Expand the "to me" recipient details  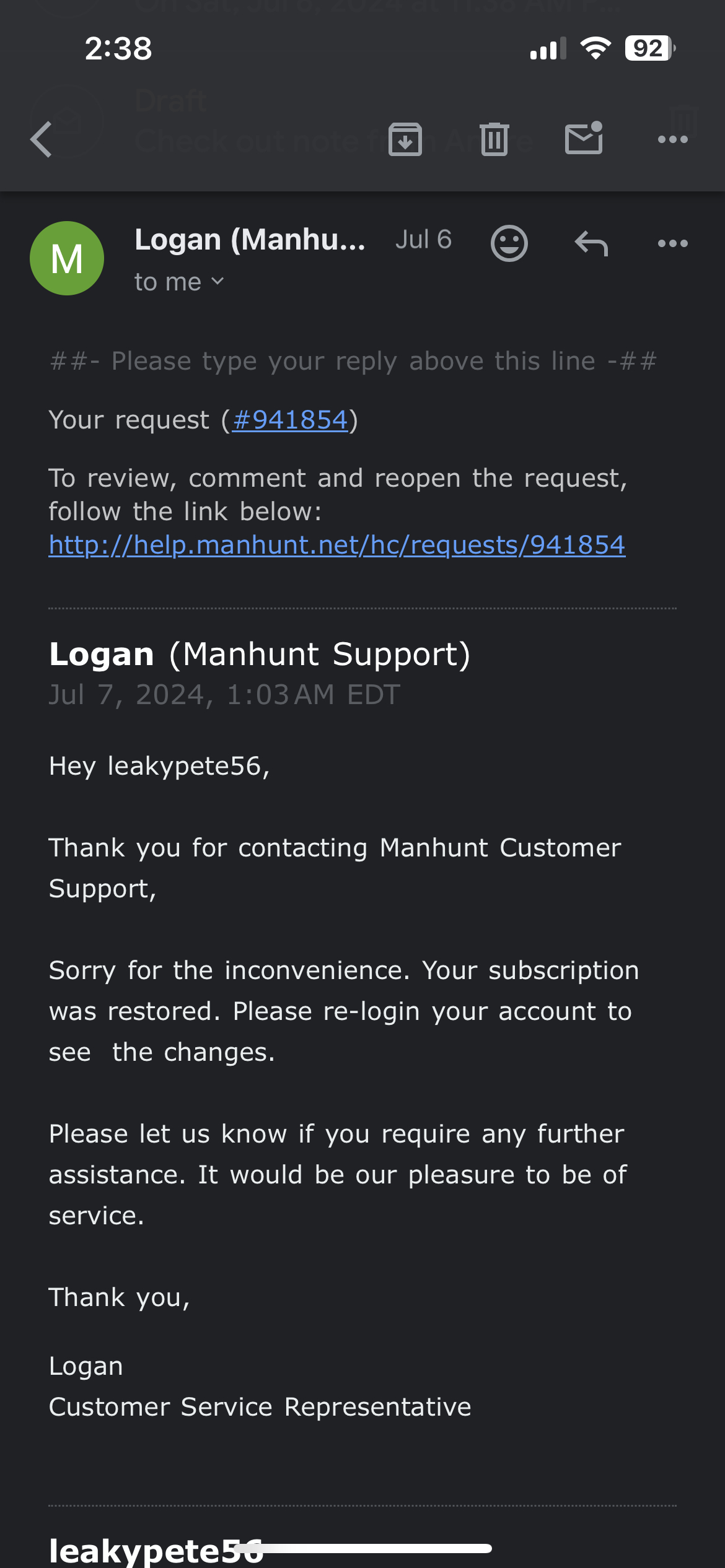tap(179, 282)
